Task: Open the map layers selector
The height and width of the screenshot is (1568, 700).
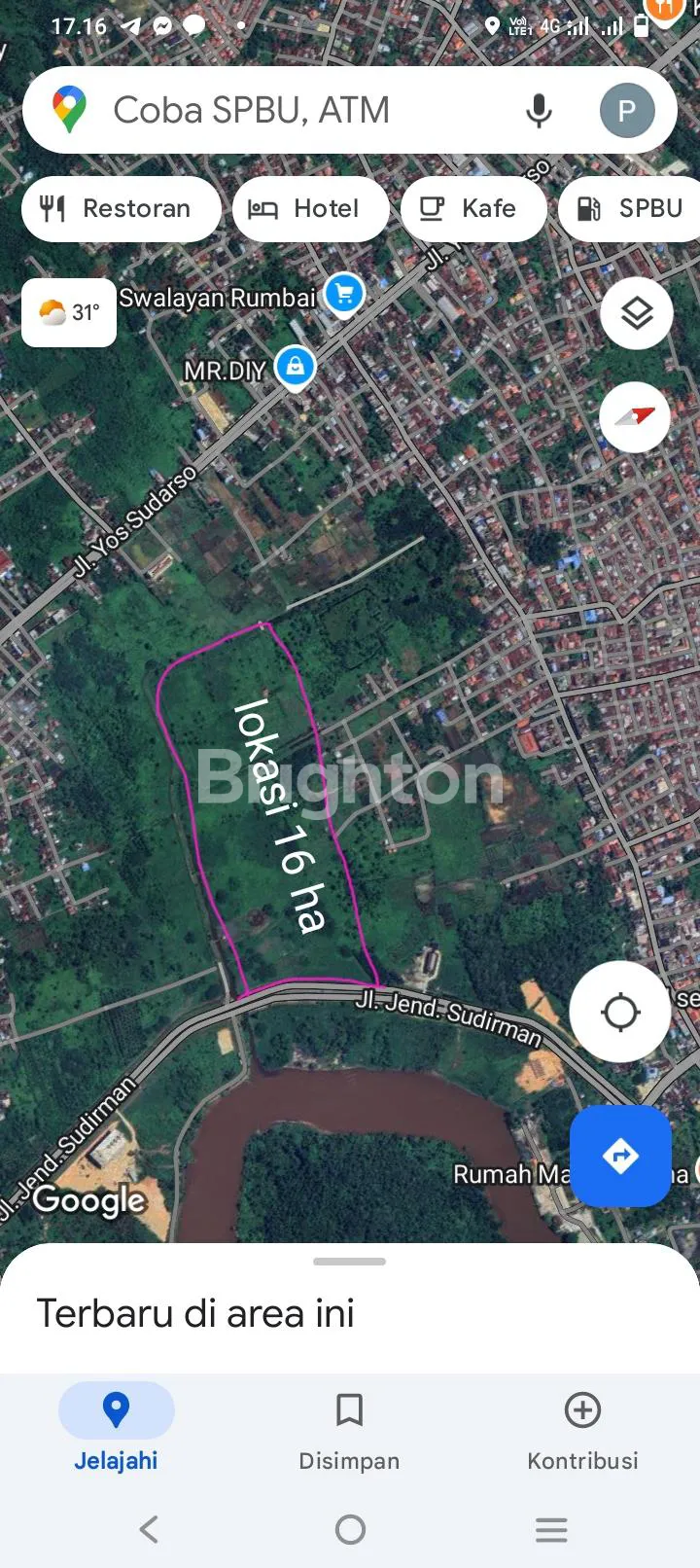Action: click(x=636, y=314)
